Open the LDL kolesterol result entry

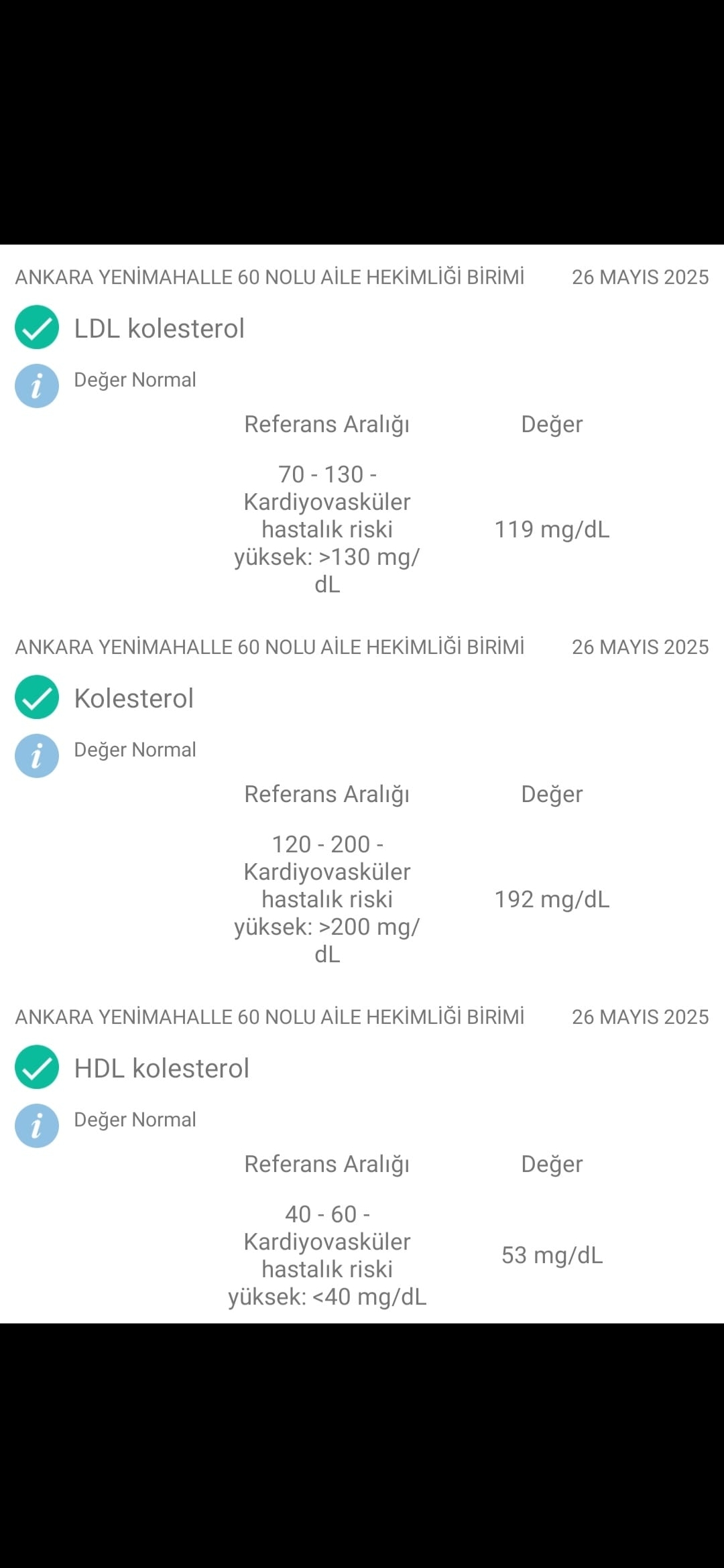tap(159, 328)
